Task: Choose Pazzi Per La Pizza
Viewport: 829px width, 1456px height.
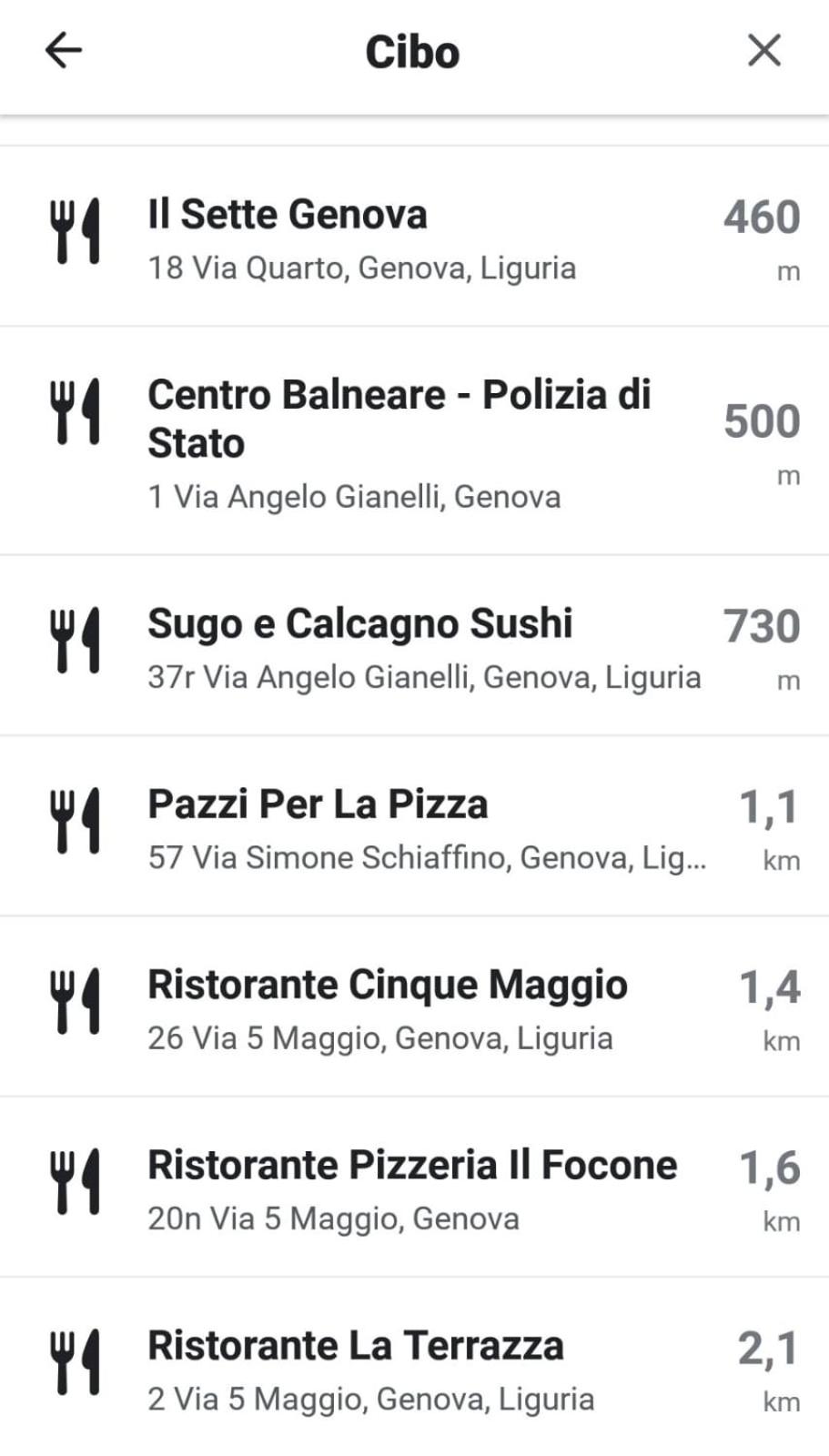Action: click(414, 825)
